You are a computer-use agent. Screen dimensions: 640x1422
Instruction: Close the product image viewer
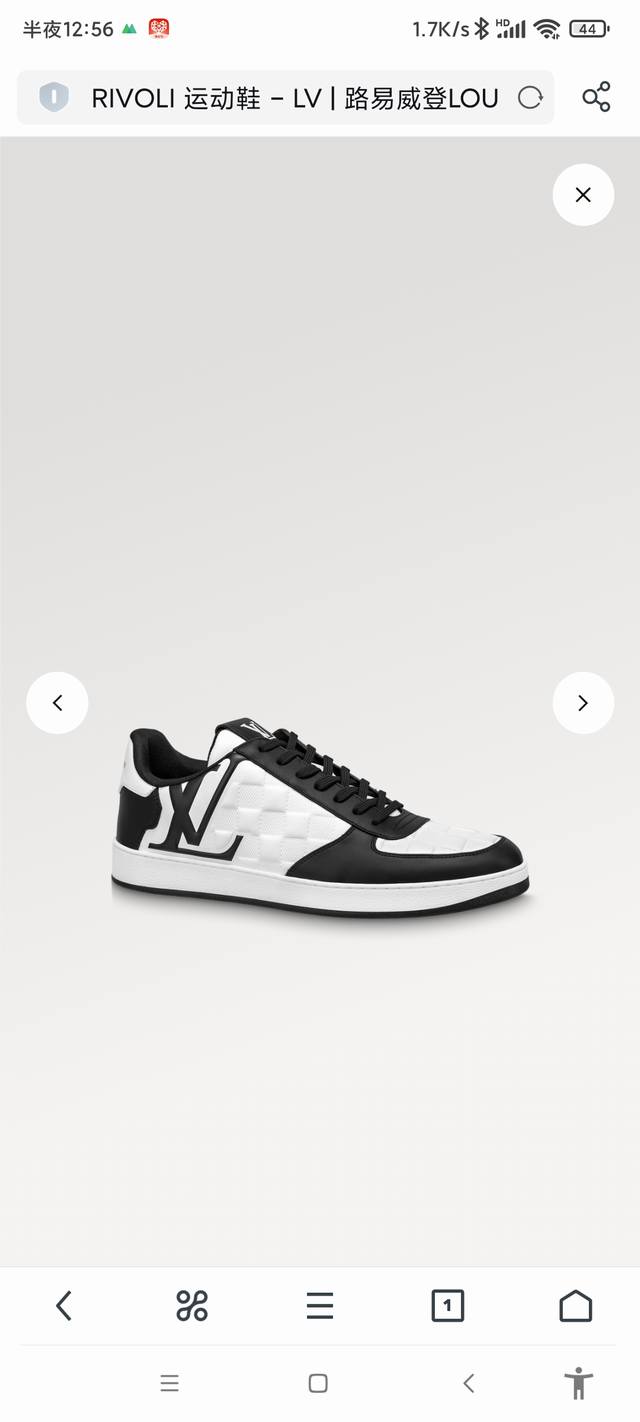point(583,195)
